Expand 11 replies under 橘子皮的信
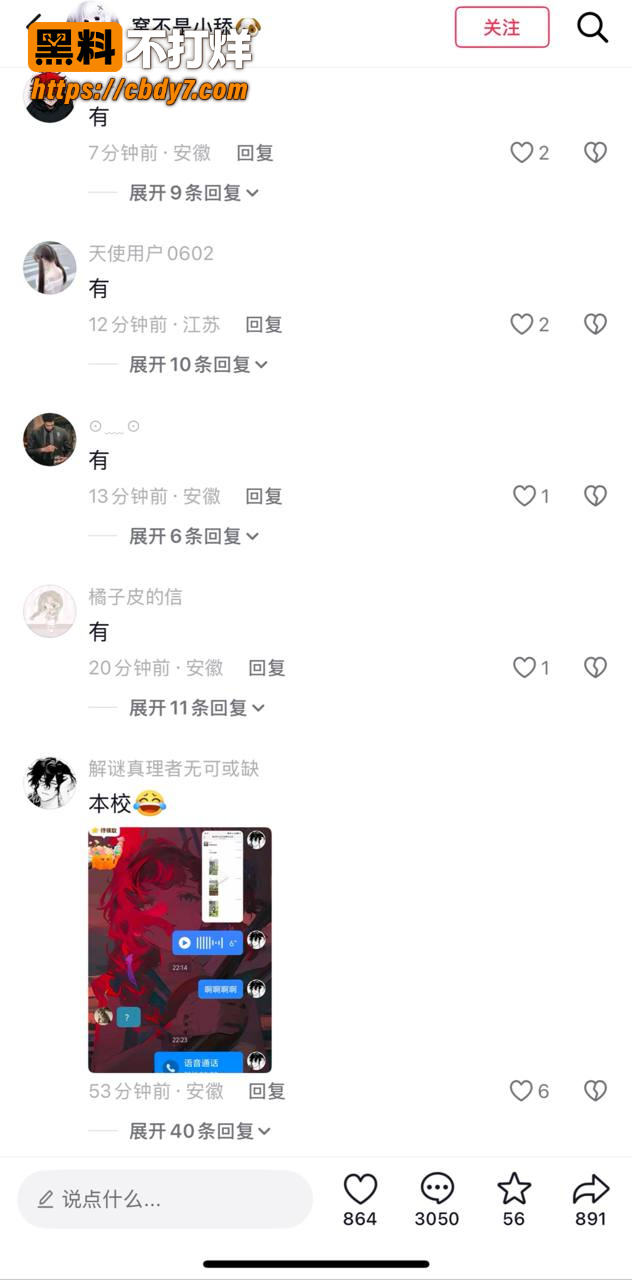 coord(197,708)
